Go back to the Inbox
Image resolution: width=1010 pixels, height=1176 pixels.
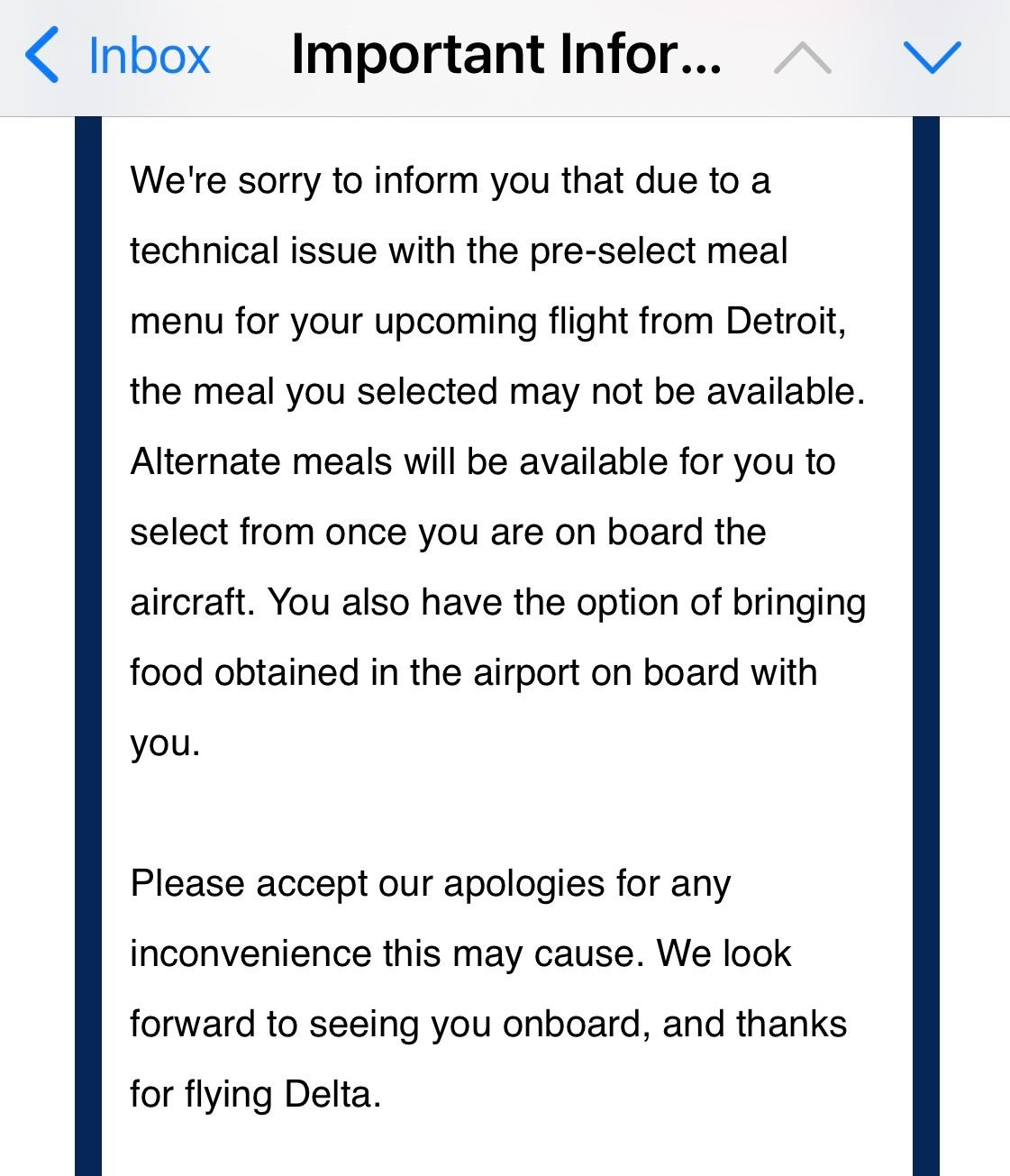tap(118, 56)
